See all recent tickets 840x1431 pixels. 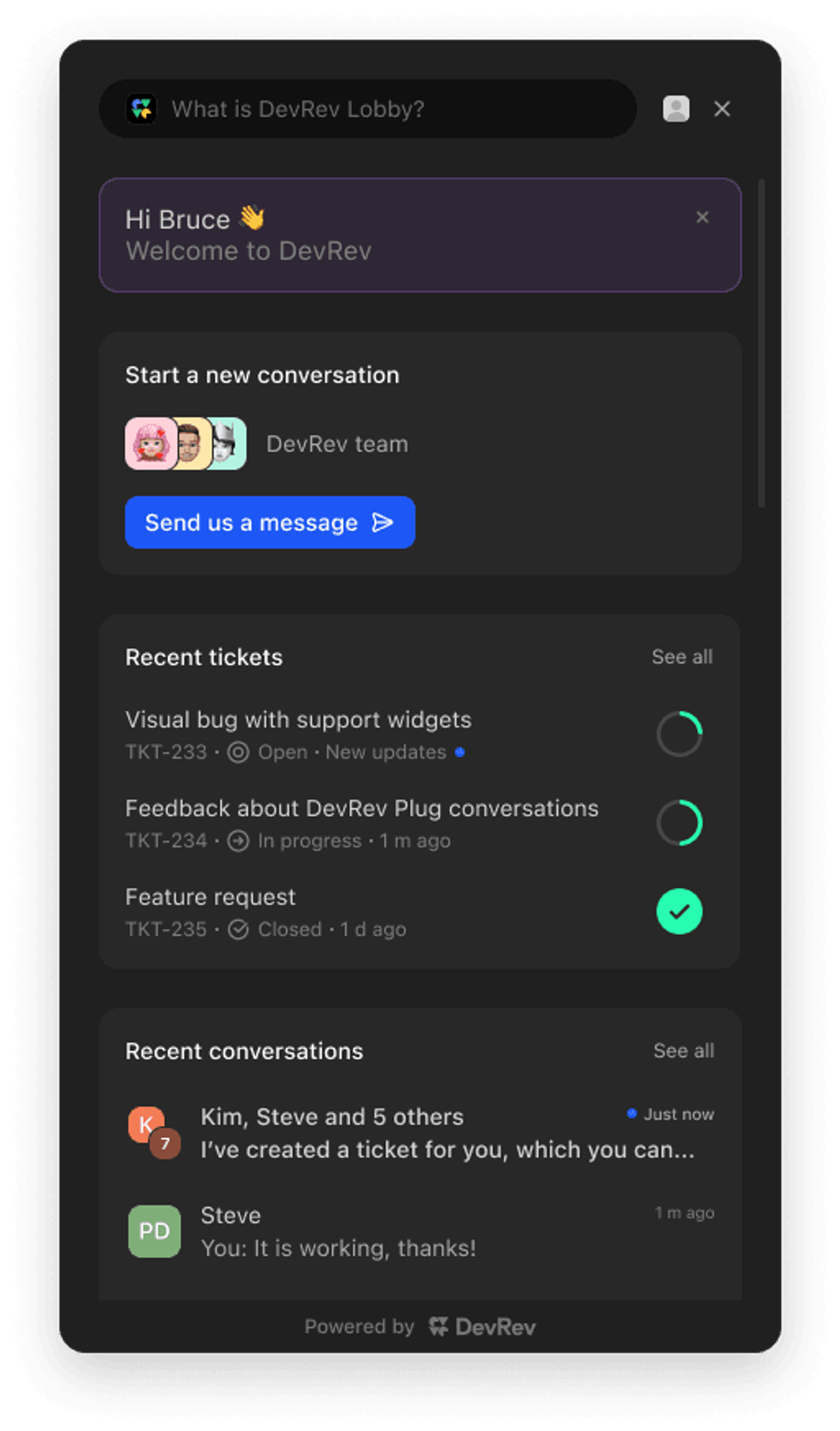[681, 657]
